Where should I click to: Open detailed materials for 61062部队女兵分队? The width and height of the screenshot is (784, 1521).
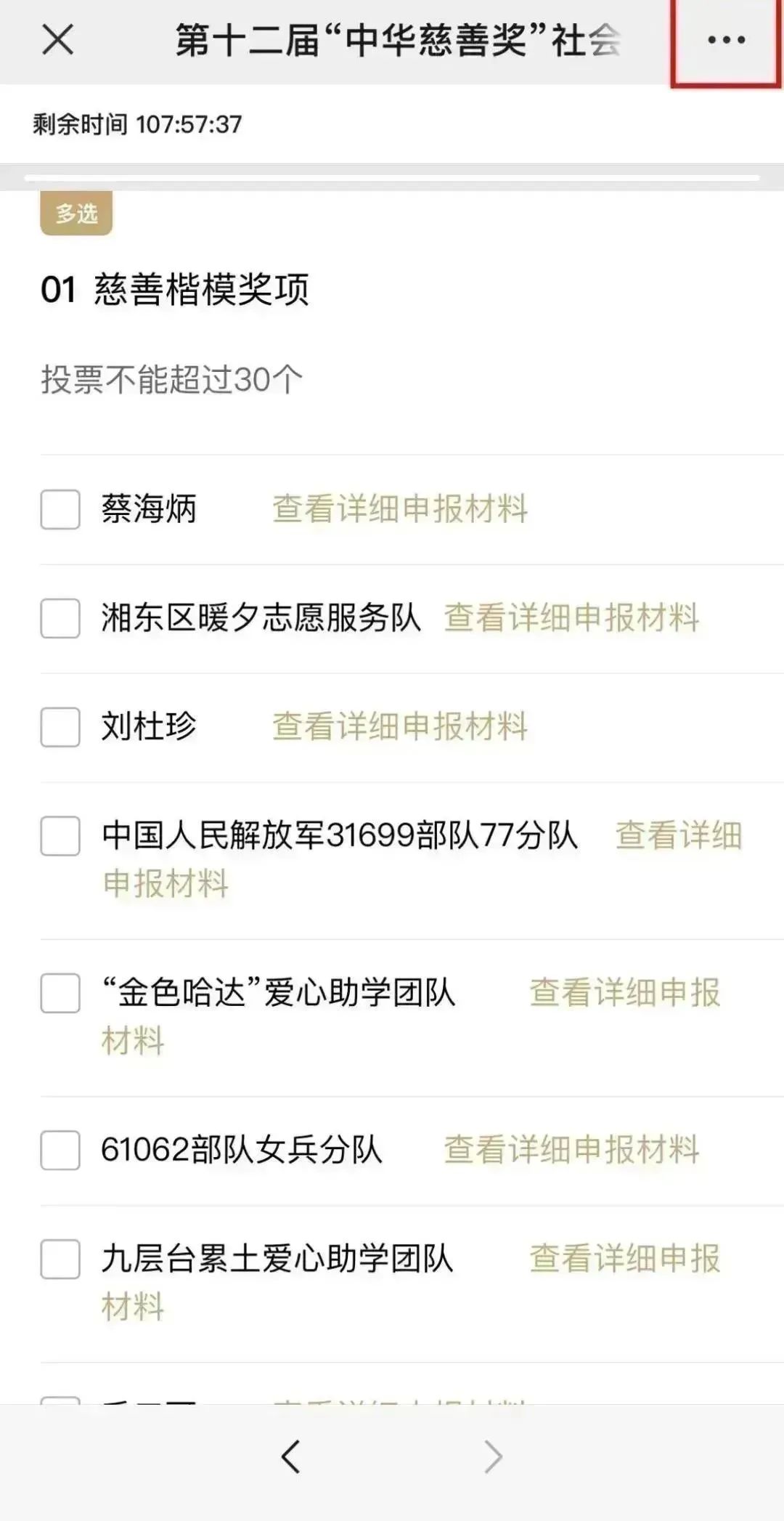coord(571,1150)
